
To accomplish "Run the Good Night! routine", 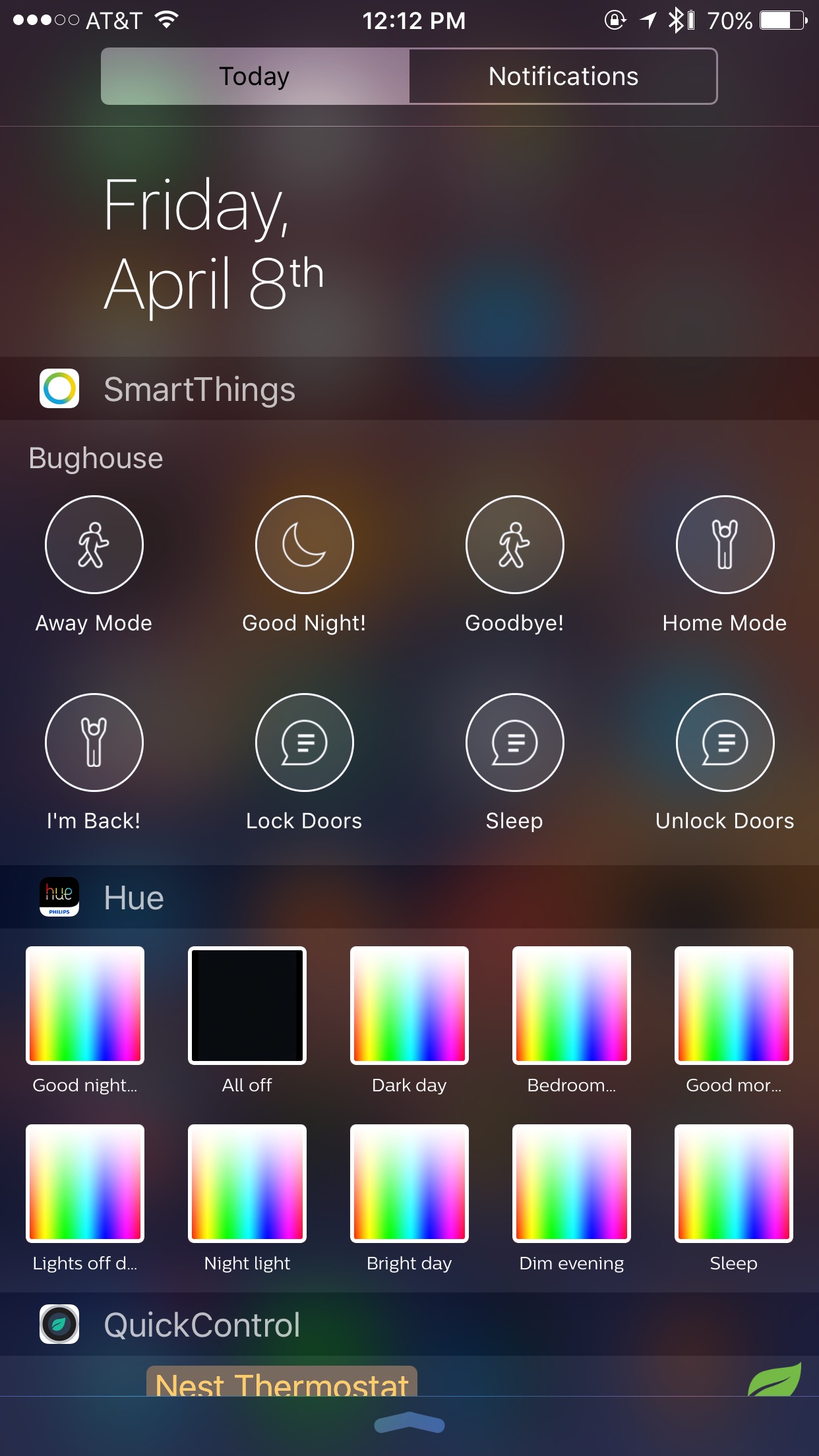I will click(304, 545).
